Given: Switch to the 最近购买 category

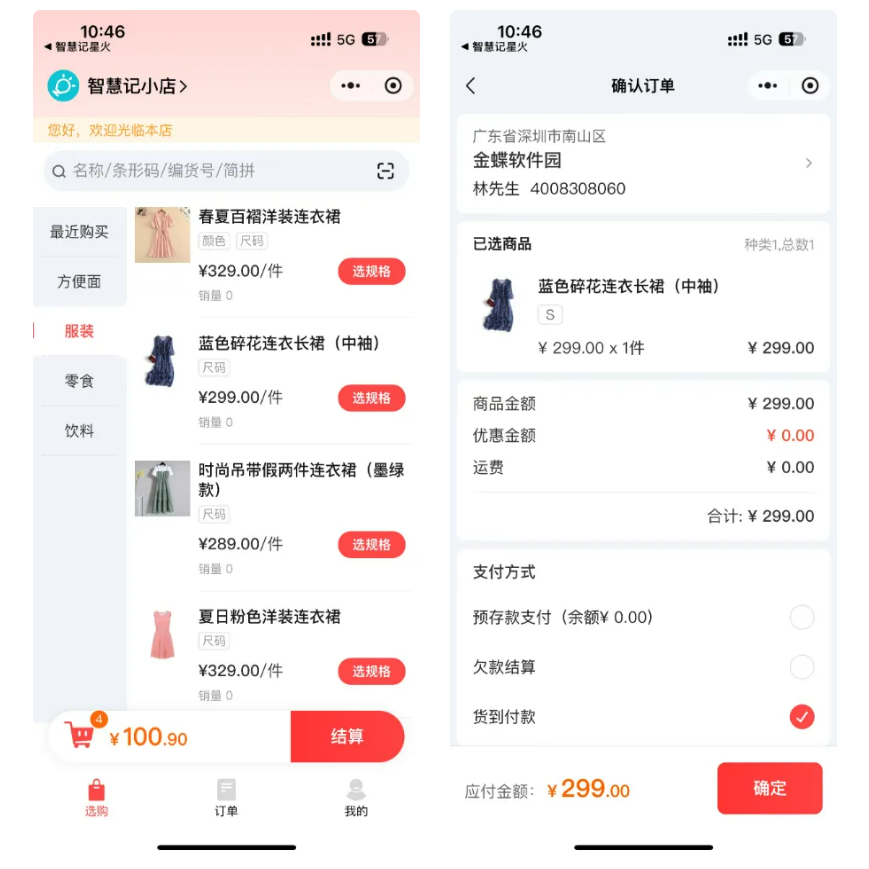Looking at the screenshot, I should click(x=79, y=232).
